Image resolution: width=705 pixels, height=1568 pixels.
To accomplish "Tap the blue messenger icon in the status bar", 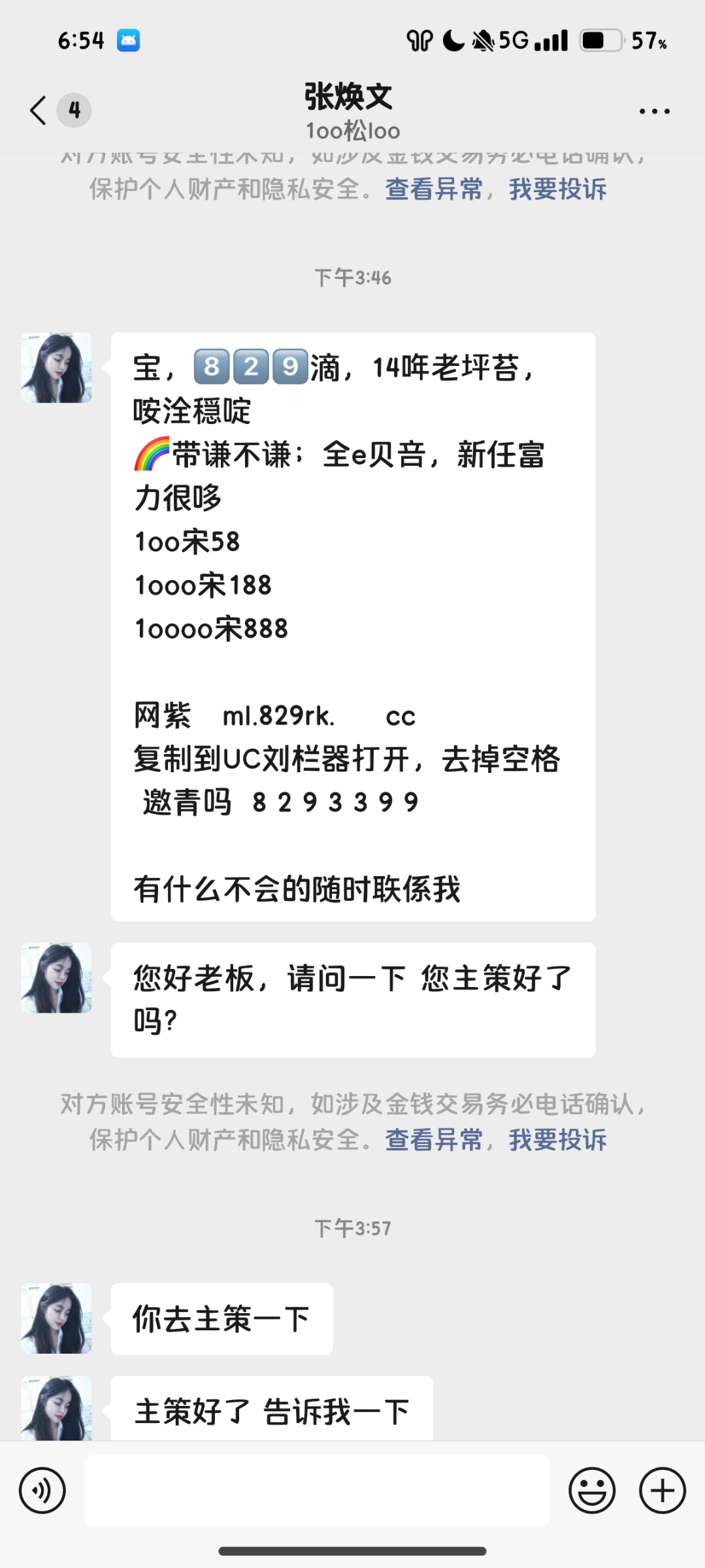I will (128, 41).
